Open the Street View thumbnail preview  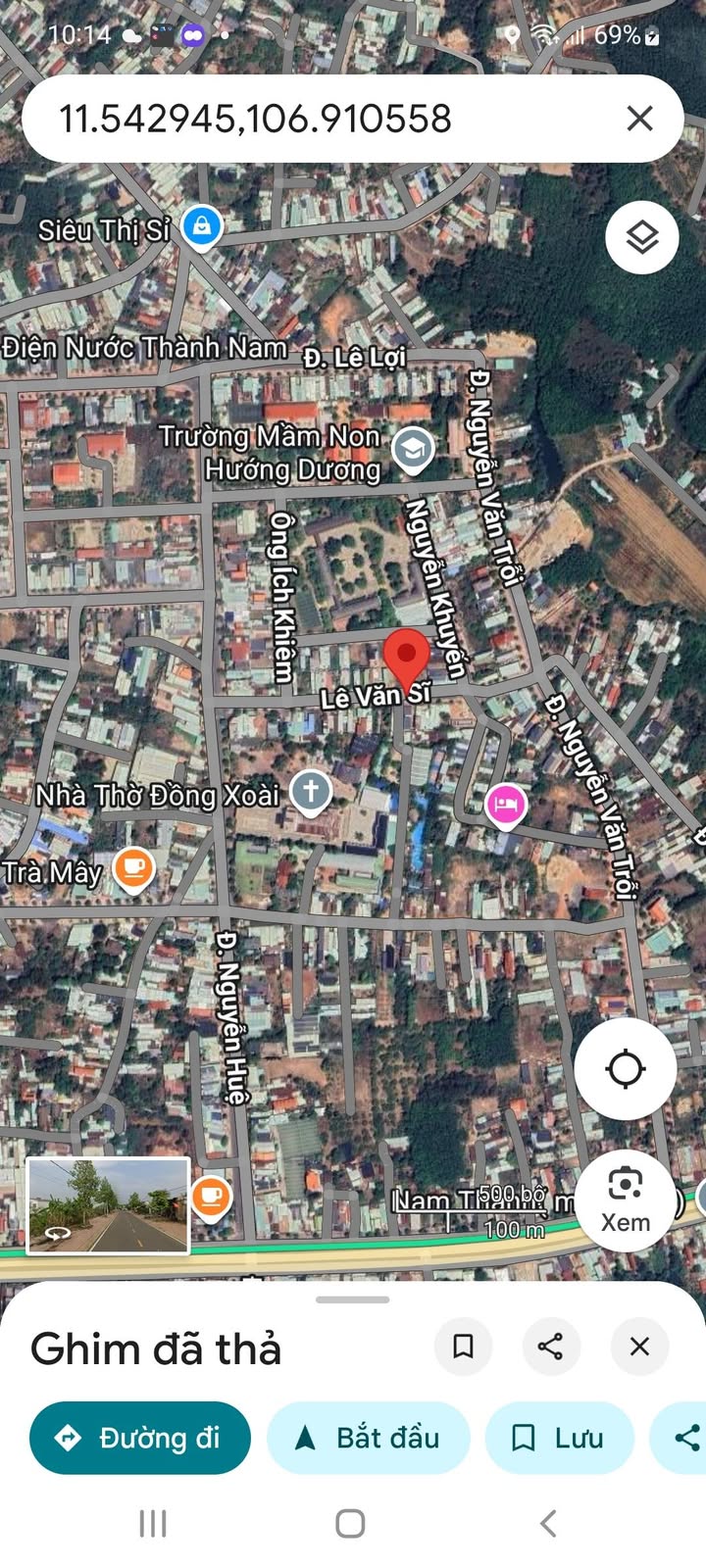(x=108, y=1205)
